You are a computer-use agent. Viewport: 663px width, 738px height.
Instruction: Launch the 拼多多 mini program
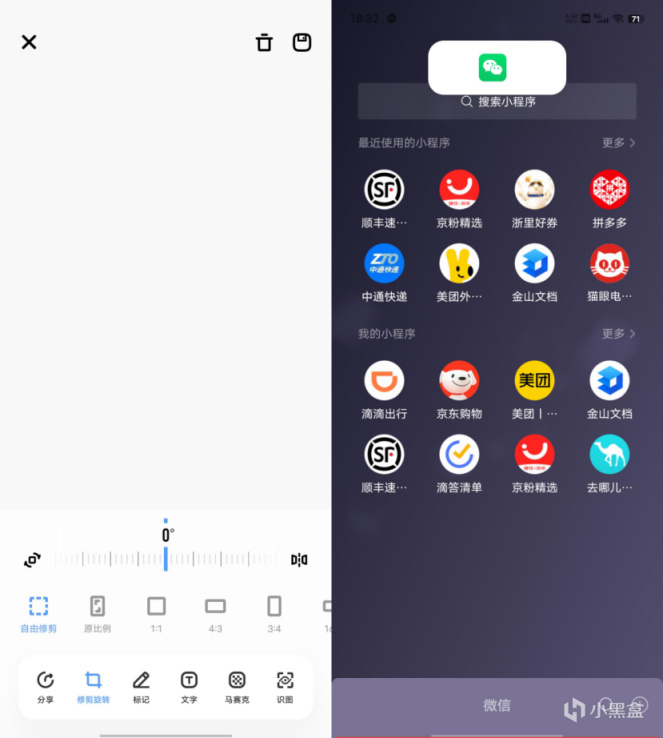[x=609, y=199]
